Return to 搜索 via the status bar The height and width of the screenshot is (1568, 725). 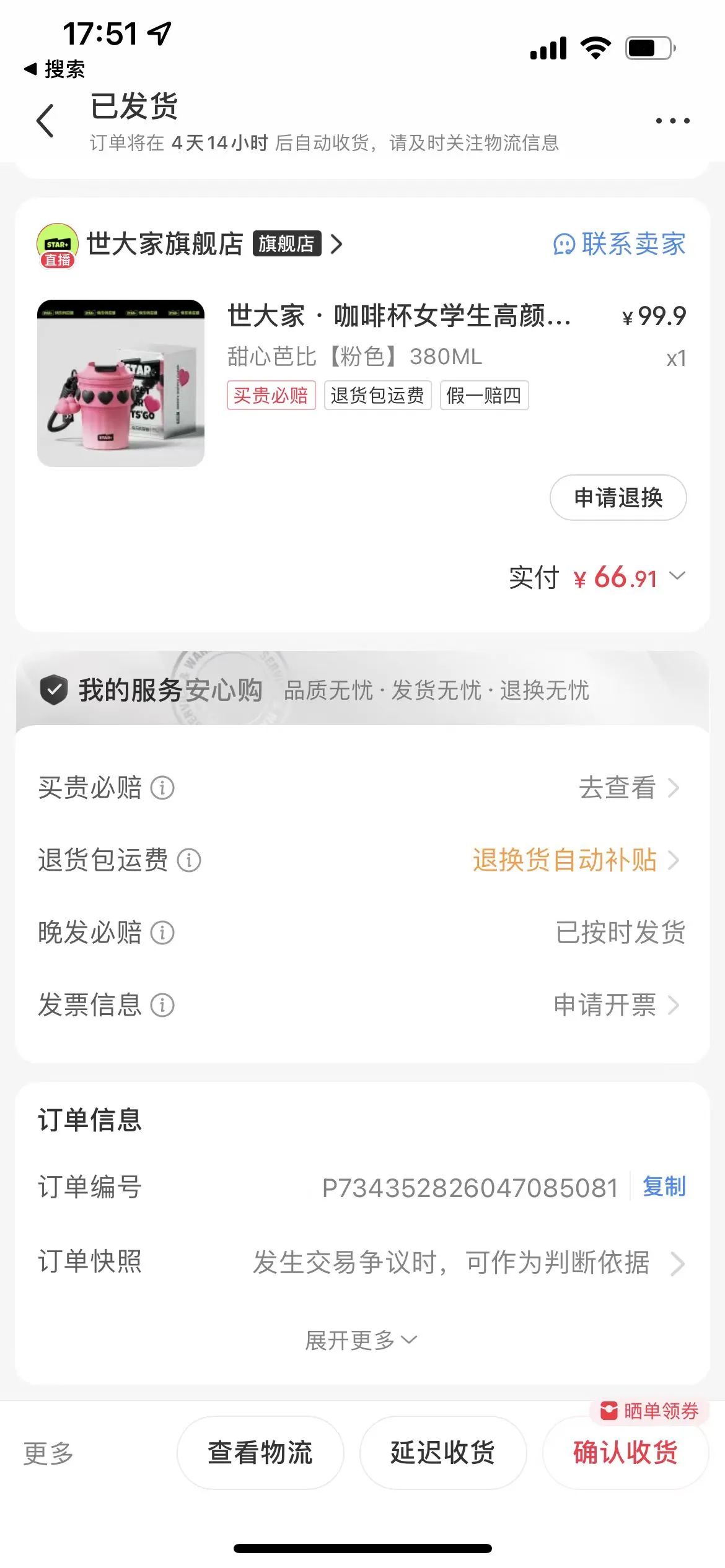pos(55,69)
